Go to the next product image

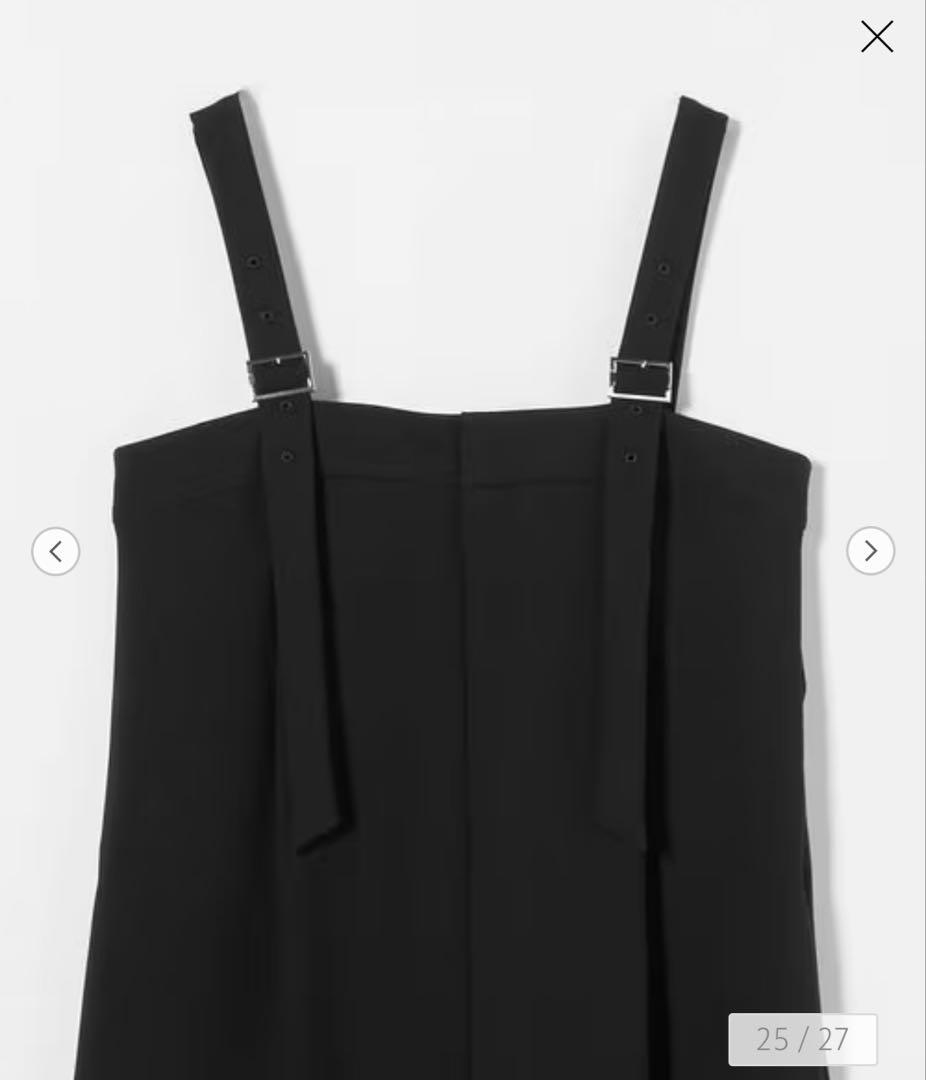click(x=870, y=551)
